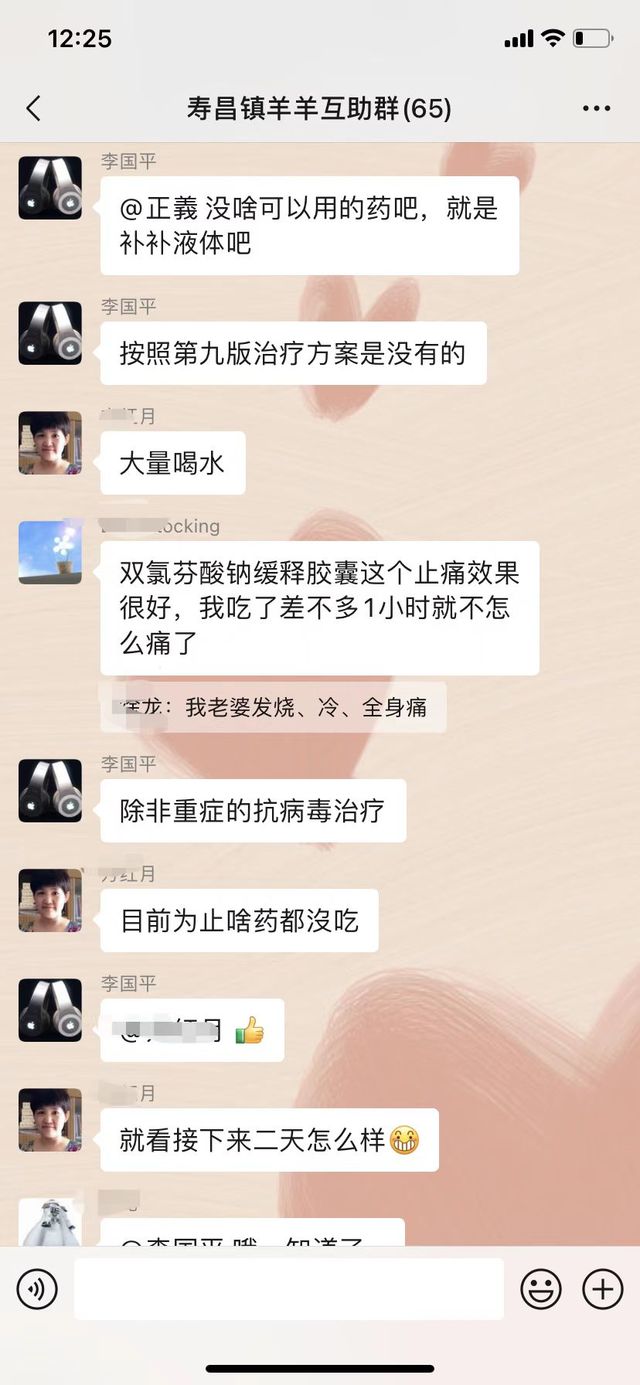
Task: Tap the quoted message 我老婆发烧、冷、全身痛
Action: 273,708
